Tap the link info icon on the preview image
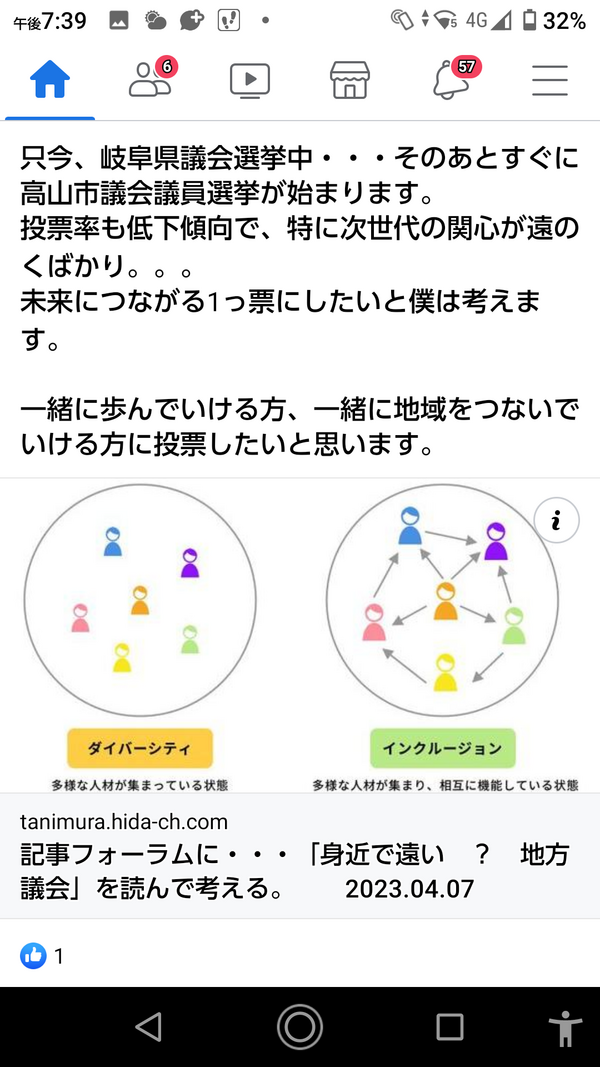Image resolution: width=600 pixels, height=1067 pixels. pos(556,521)
